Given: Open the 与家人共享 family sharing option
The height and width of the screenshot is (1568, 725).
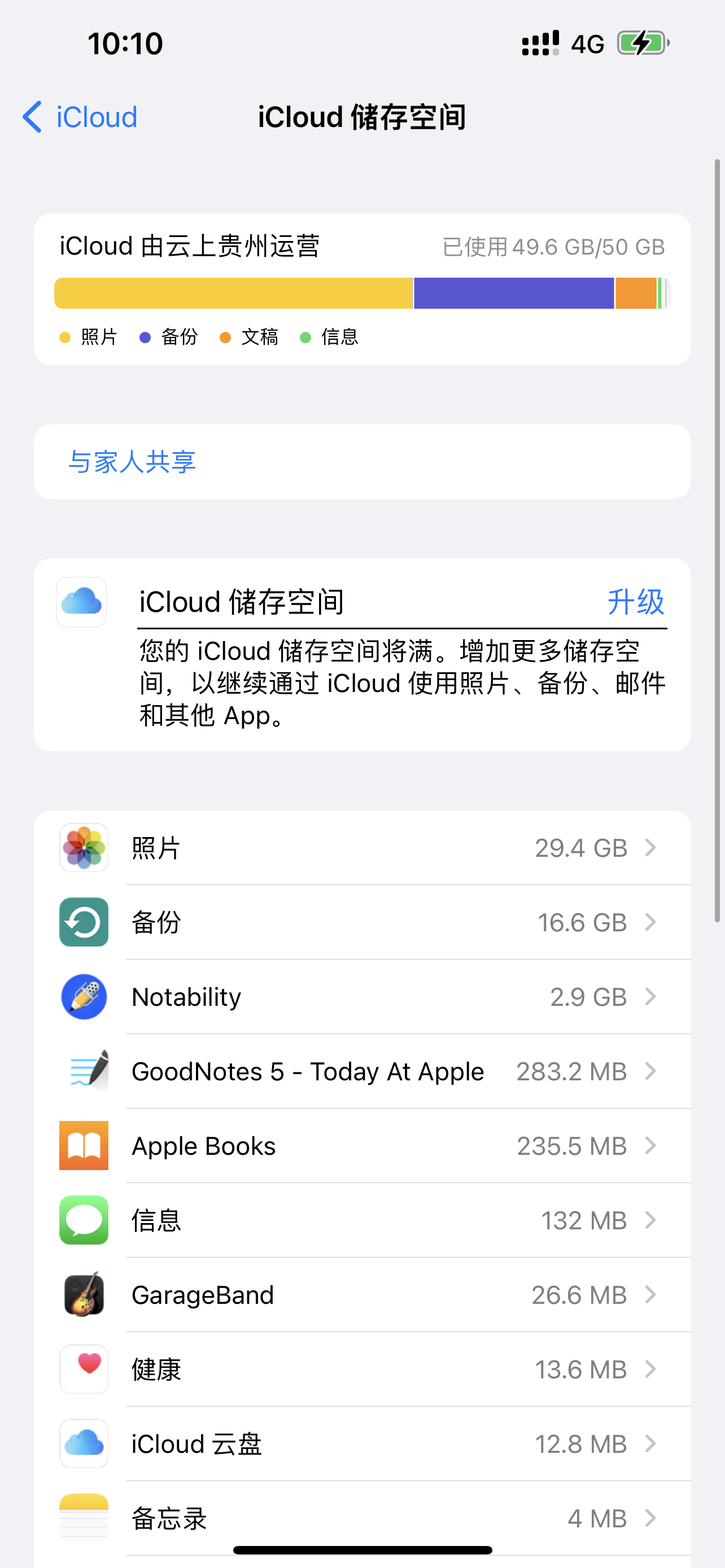Looking at the screenshot, I should point(132,462).
